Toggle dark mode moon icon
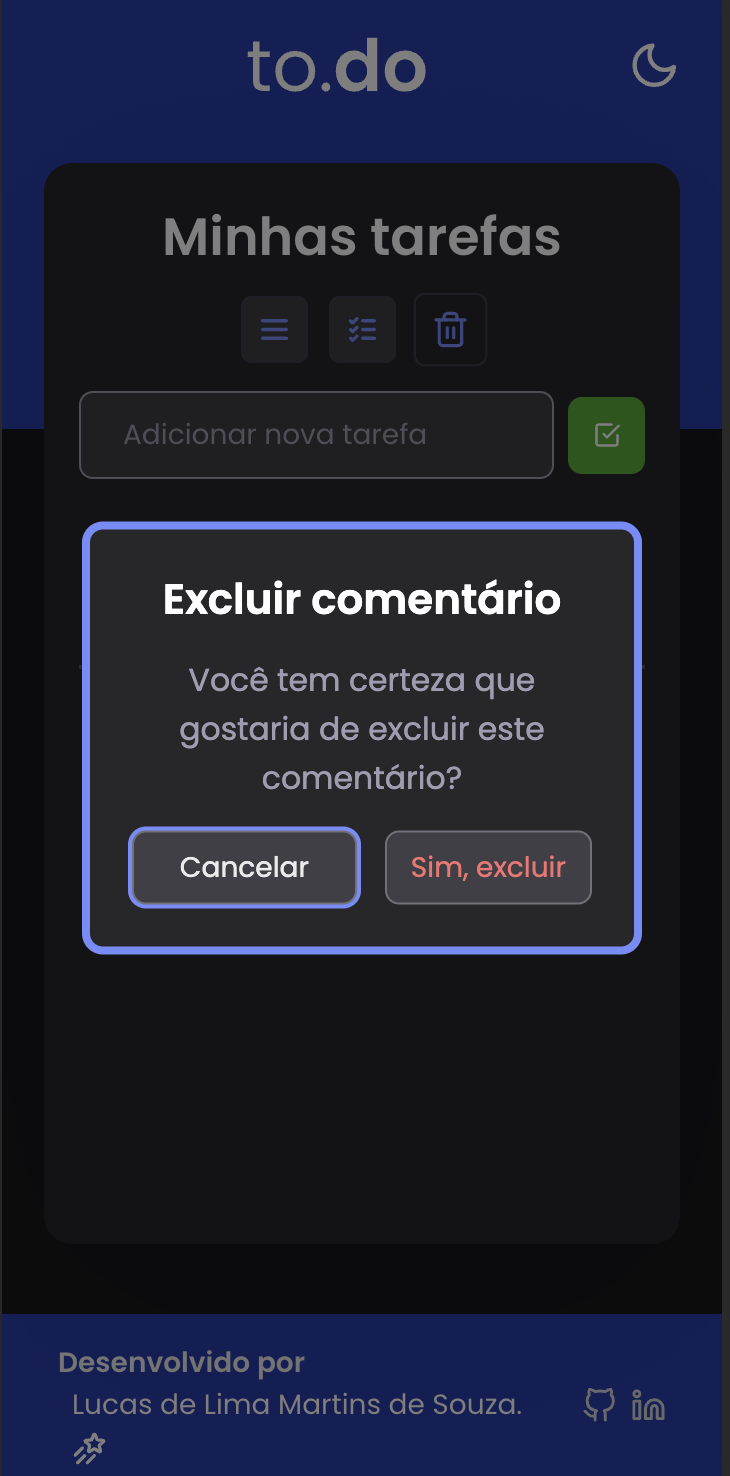The width and height of the screenshot is (730, 1476). point(654,66)
